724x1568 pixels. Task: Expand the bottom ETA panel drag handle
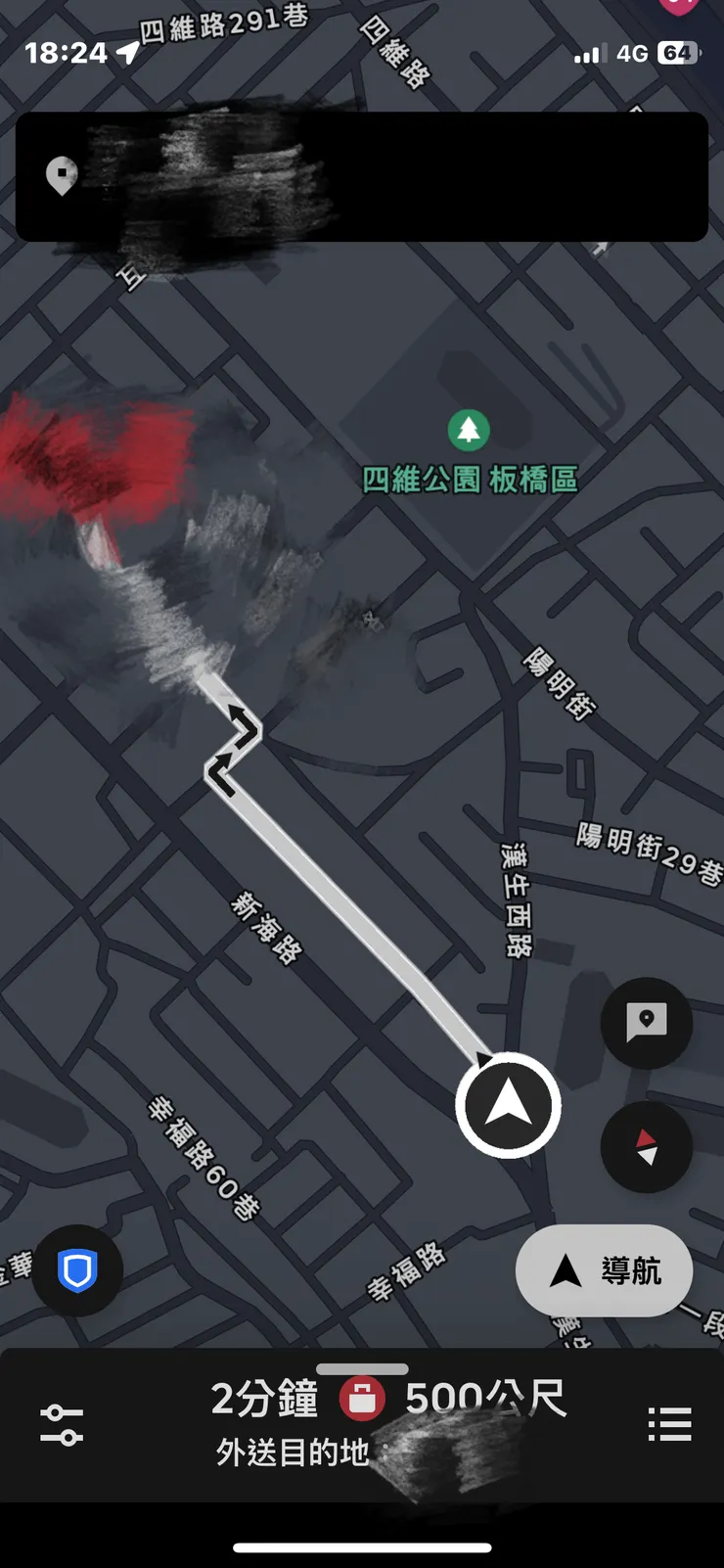click(x=362, y=1367)
